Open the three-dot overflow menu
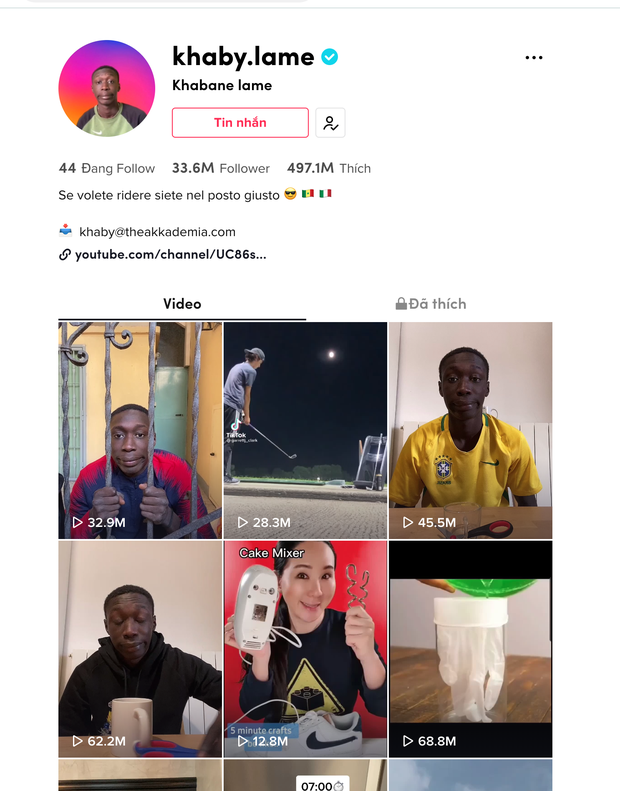Image resolution: width=620 pixels, height=791 pixels. (534, 58)
